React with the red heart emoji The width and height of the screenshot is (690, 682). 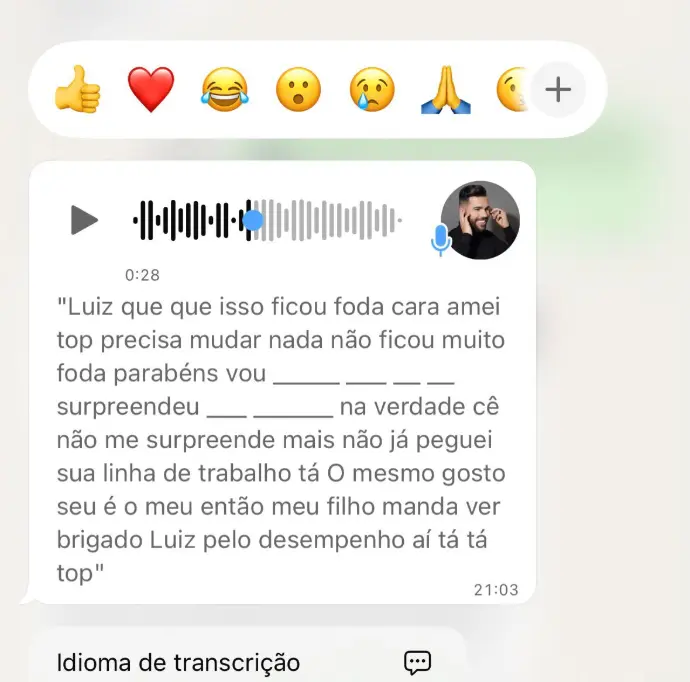point(150,91)
